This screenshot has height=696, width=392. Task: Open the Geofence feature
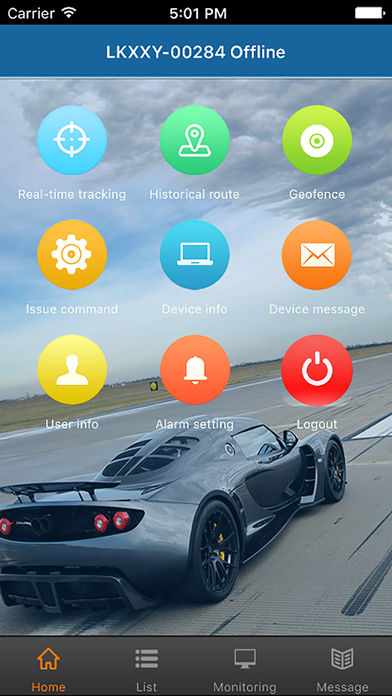pos(317,140)
